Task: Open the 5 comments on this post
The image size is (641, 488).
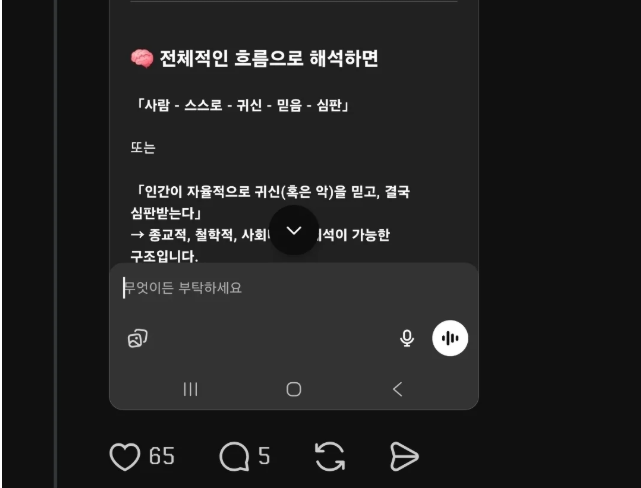Action: (233, 457)
